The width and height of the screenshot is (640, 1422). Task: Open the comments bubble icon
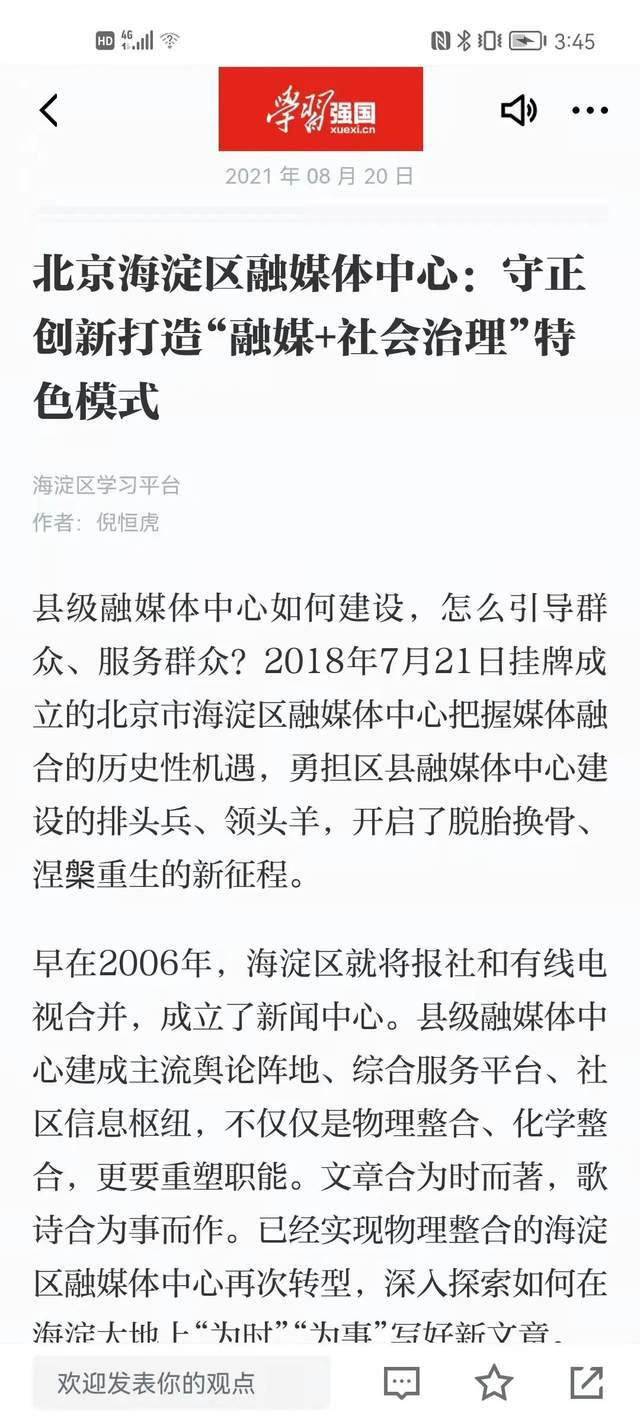click(x=402, y=1383)
